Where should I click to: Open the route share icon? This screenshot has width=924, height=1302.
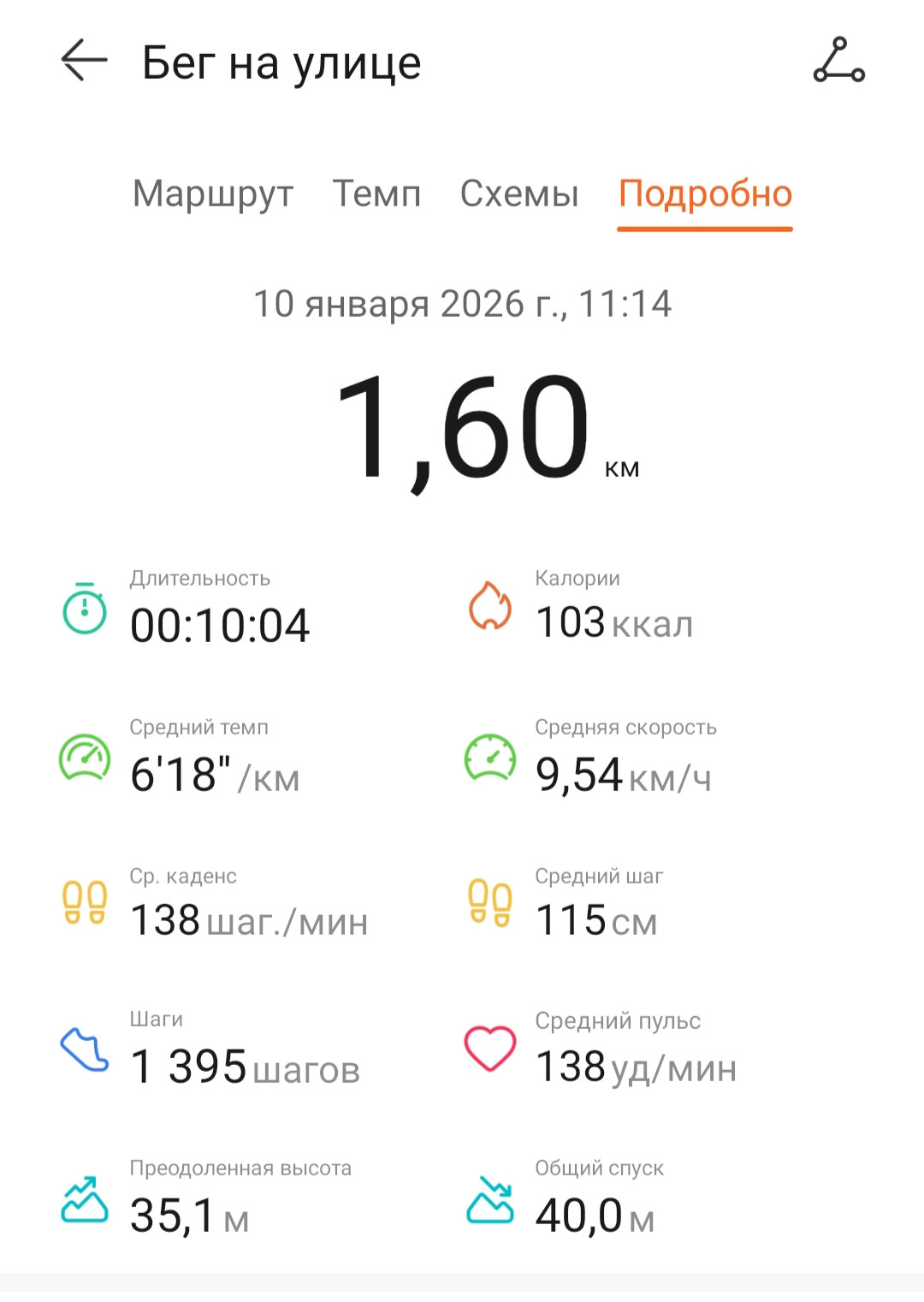click(x=838, y=60)
